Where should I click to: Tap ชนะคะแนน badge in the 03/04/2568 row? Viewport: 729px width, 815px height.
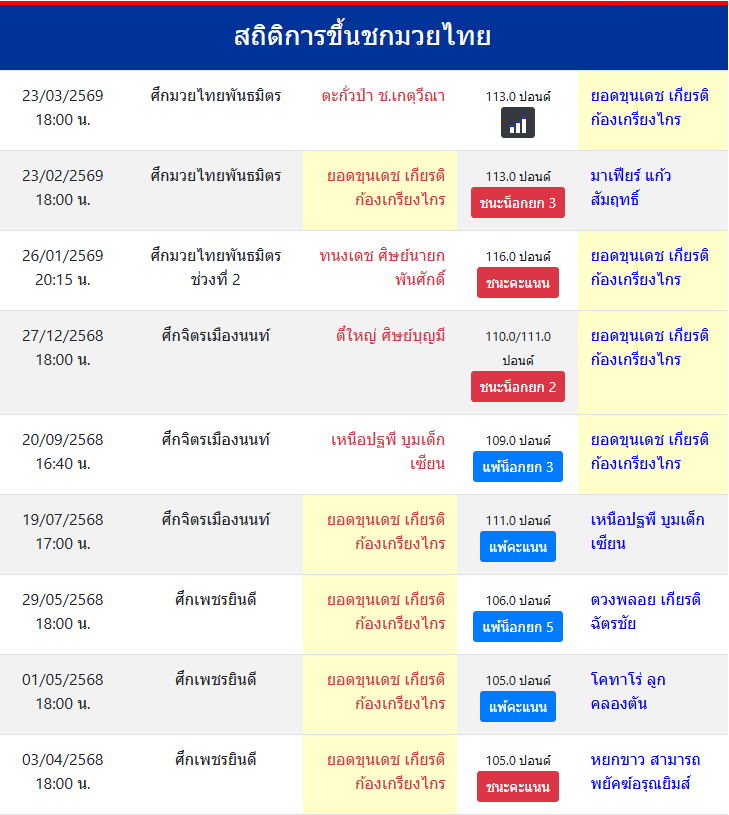tap(517, 787)
